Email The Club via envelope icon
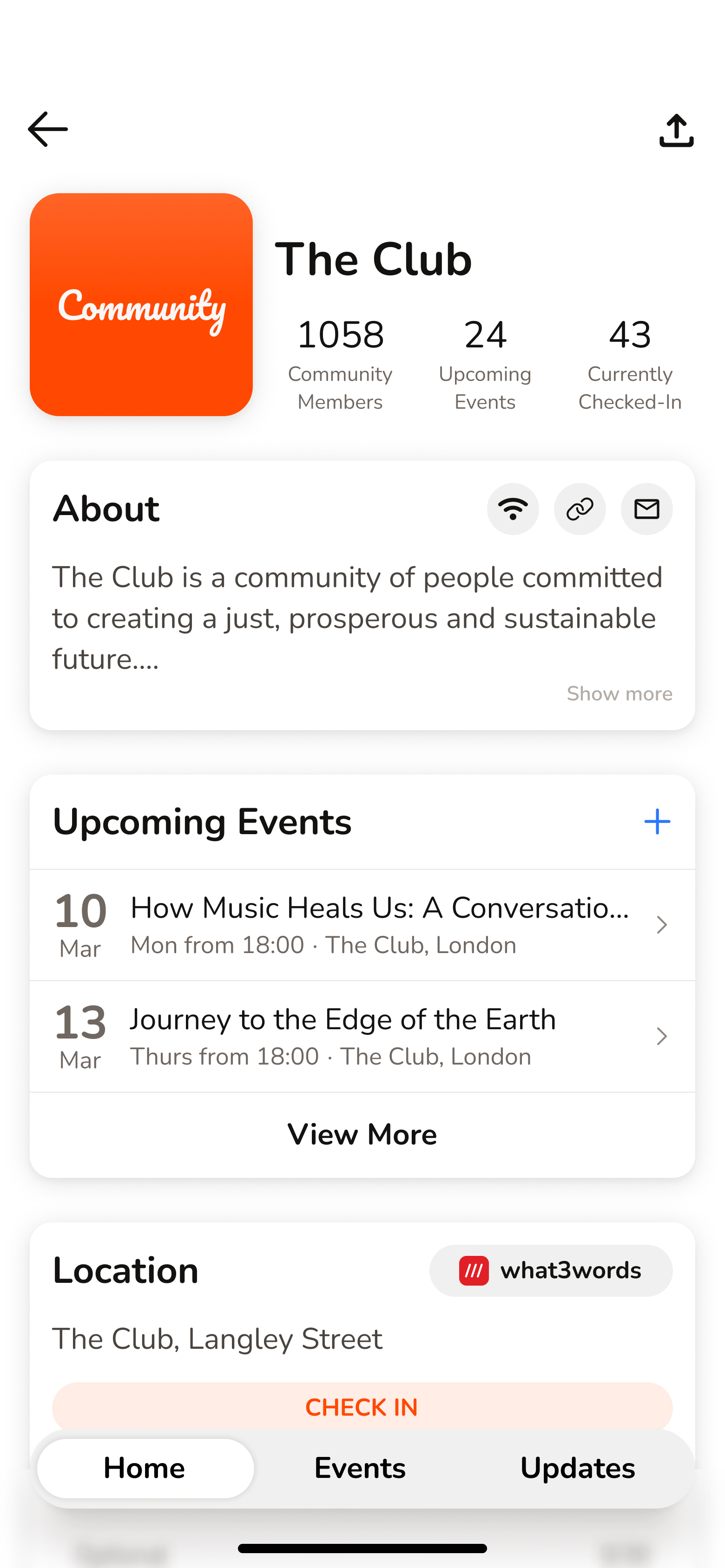This screenshot has height=1568, width=725. point(647,509)
